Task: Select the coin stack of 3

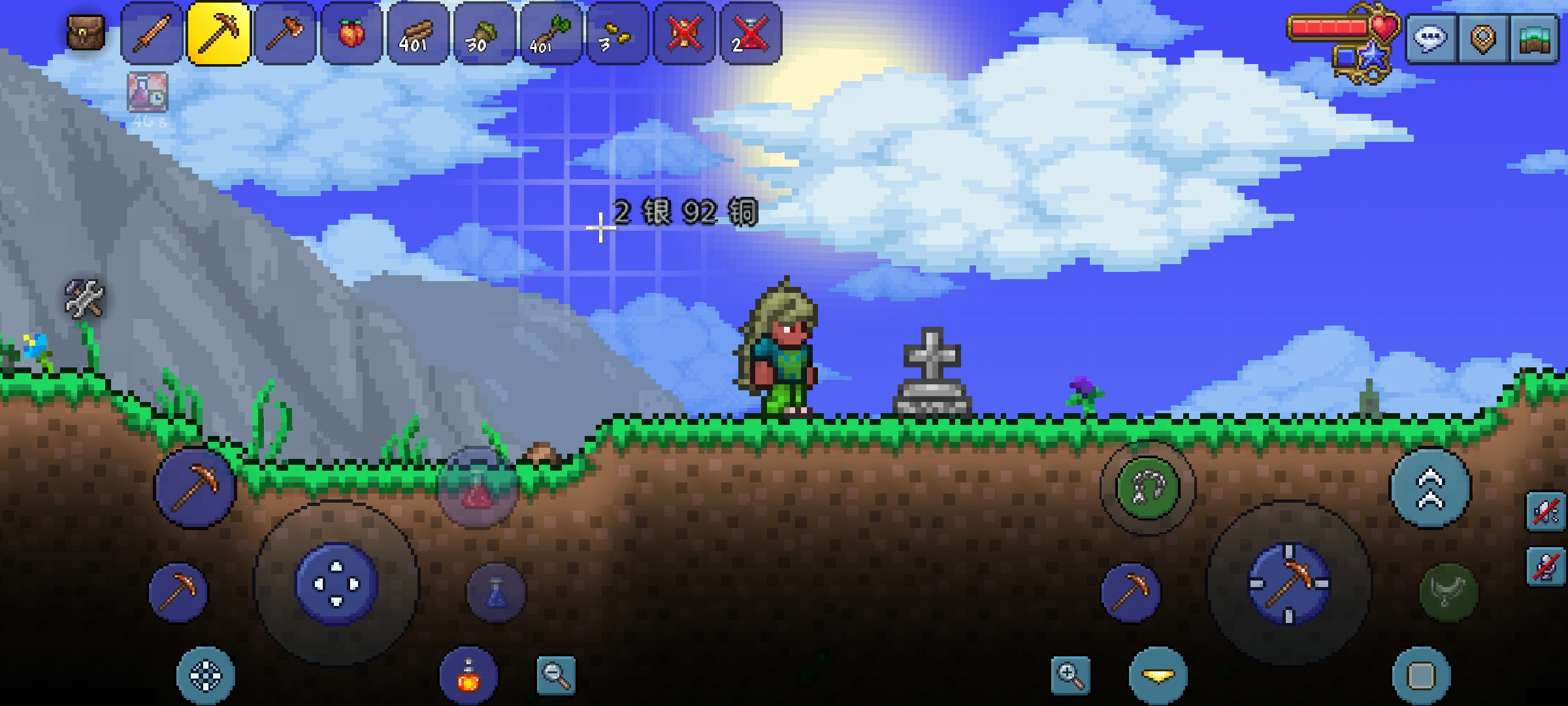Action: click(x=617, y=33)
